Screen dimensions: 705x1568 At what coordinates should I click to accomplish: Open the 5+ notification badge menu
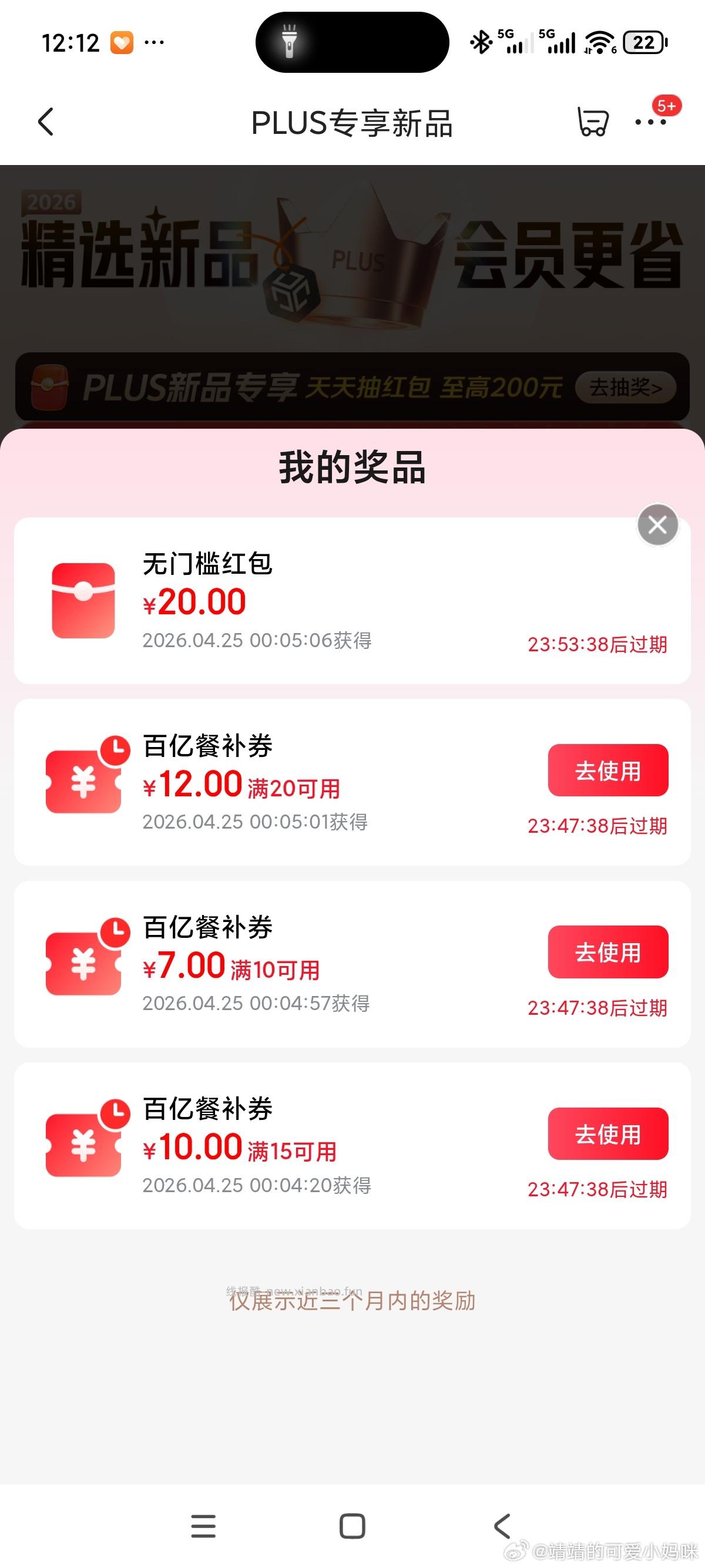668,105
